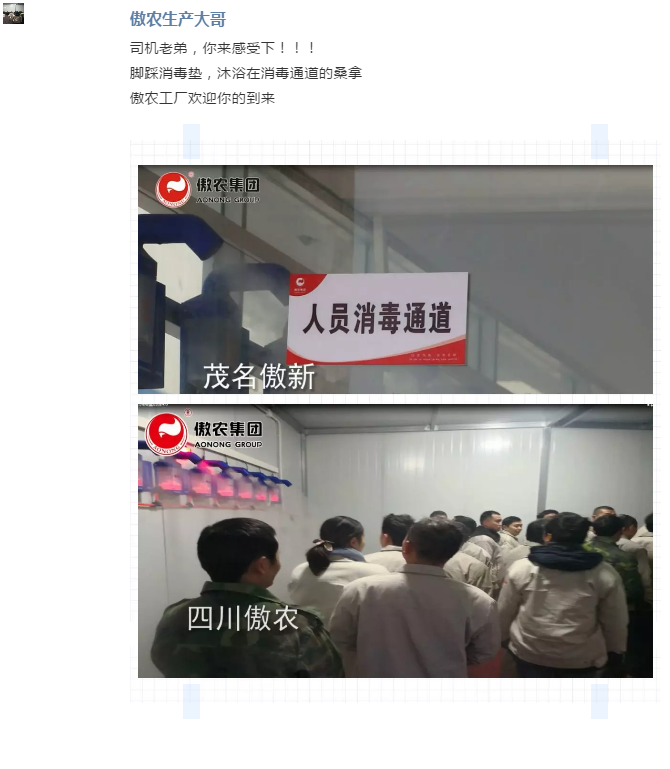
Task: Tap the poster's avatar picture
Action: pos(13,13)
